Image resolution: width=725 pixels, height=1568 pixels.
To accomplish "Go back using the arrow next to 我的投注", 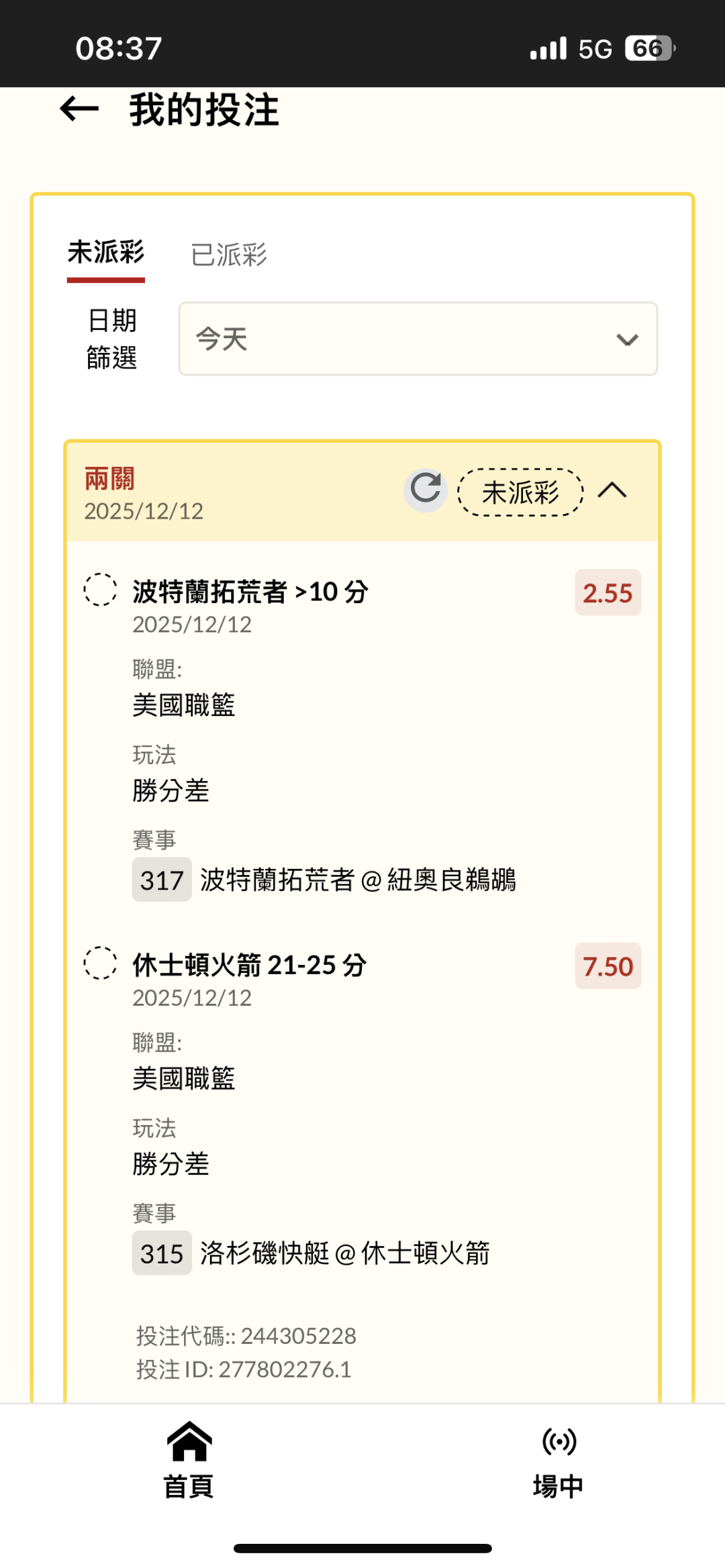I will pos(79,109).
